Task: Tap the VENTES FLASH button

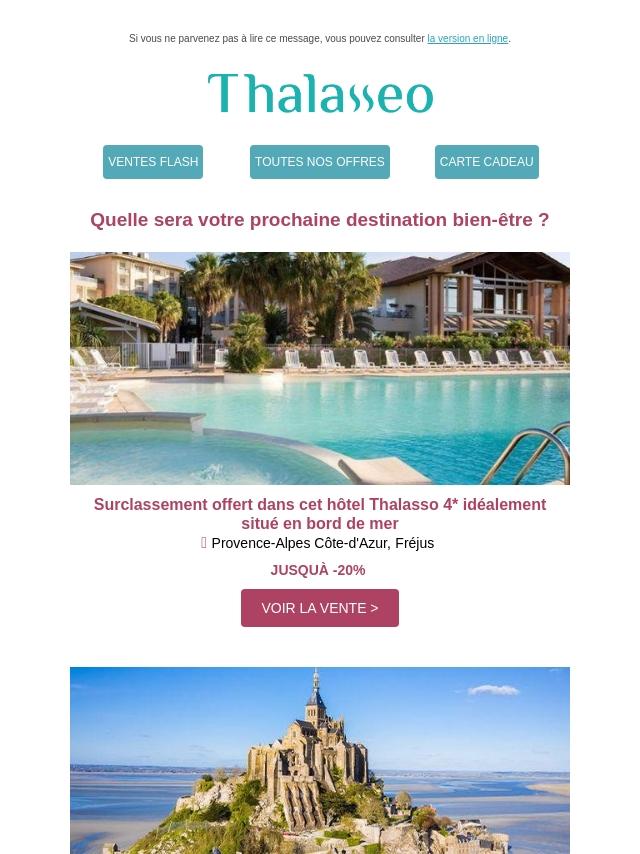Action: (153, 162)
